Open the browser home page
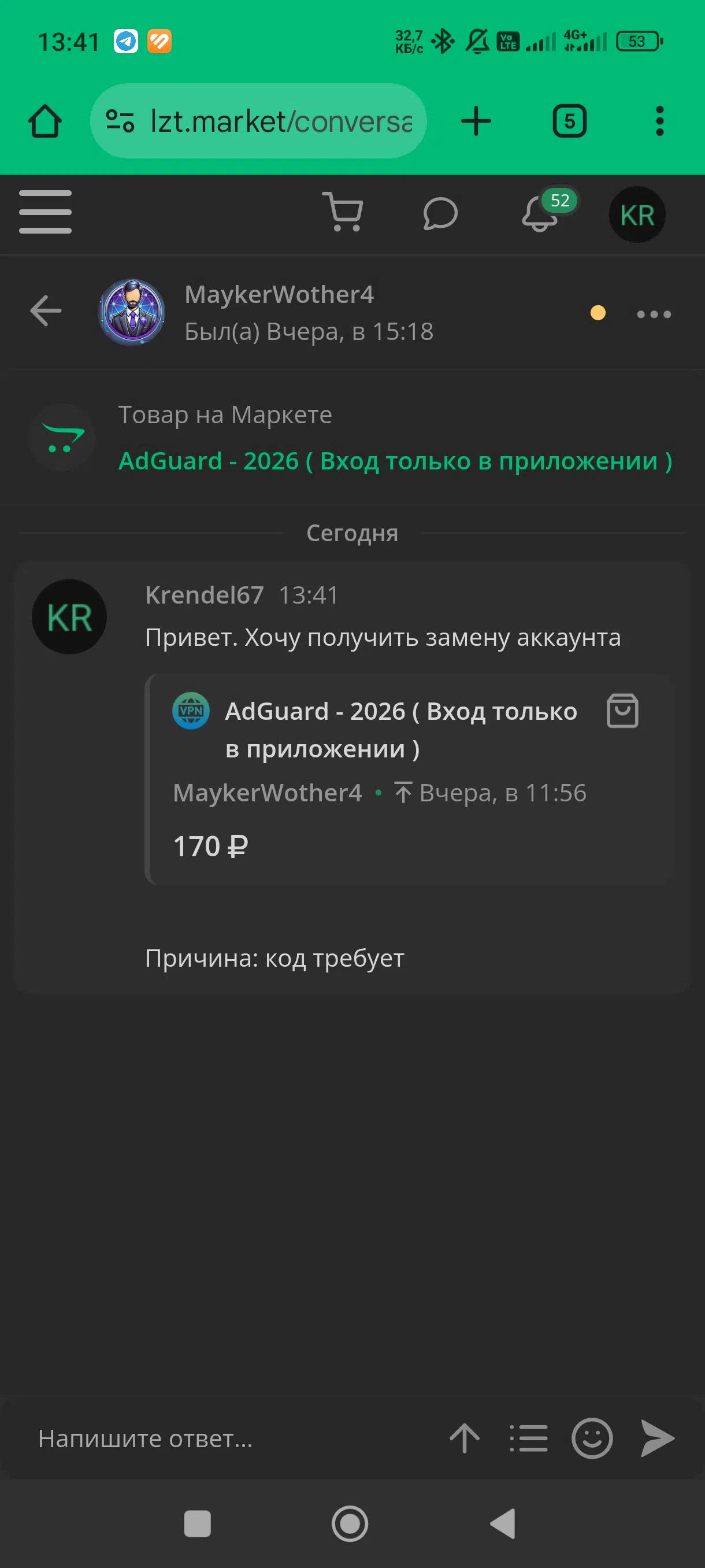The width and height of the screenshot is (705, 1568). pos(45,121)
